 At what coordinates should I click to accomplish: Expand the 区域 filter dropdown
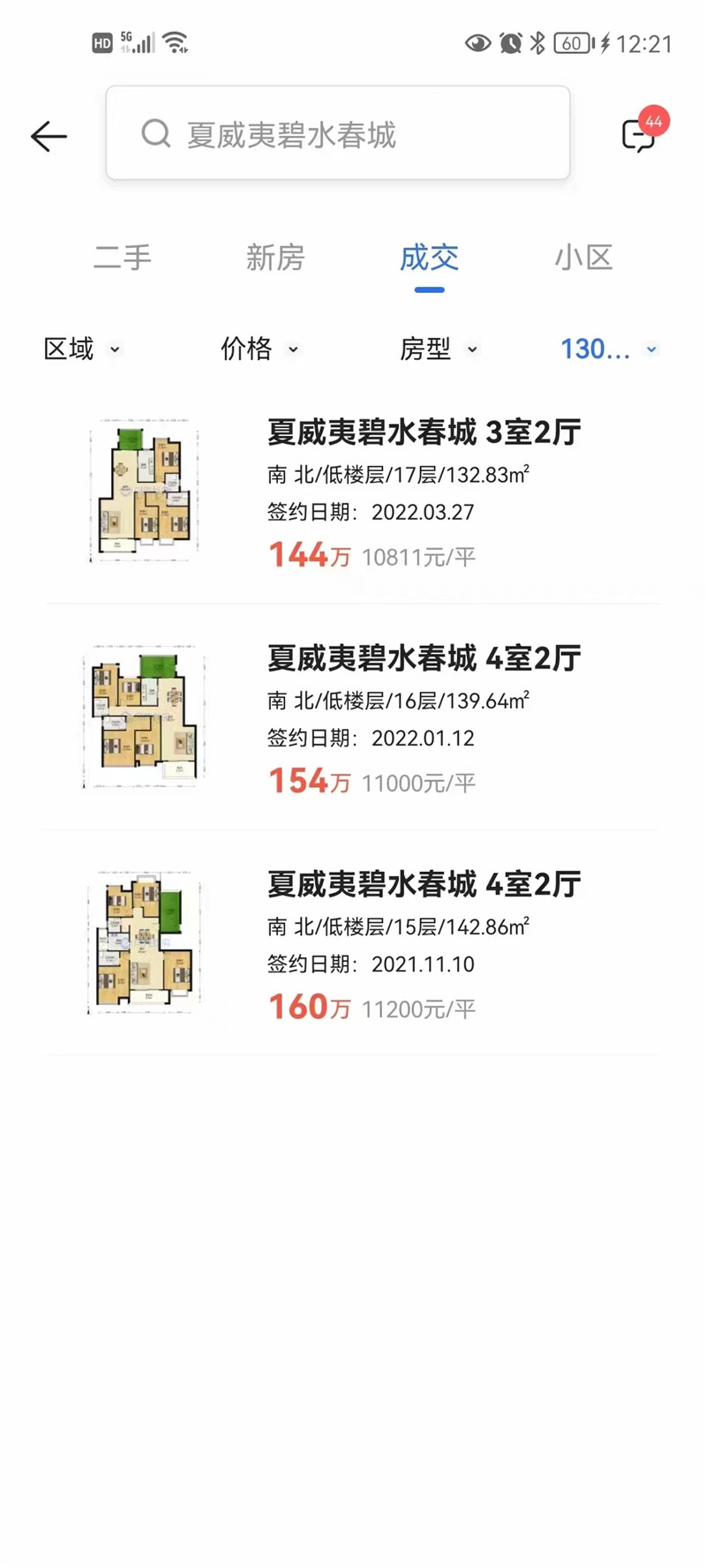click(81, 349)
